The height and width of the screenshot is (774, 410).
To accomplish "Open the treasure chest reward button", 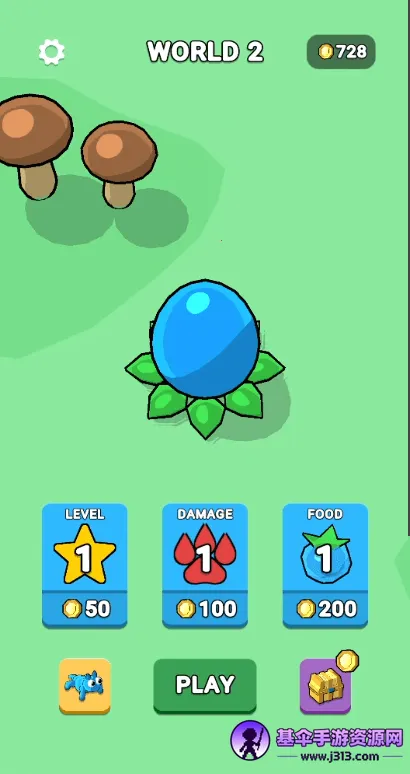I will 326,687.
